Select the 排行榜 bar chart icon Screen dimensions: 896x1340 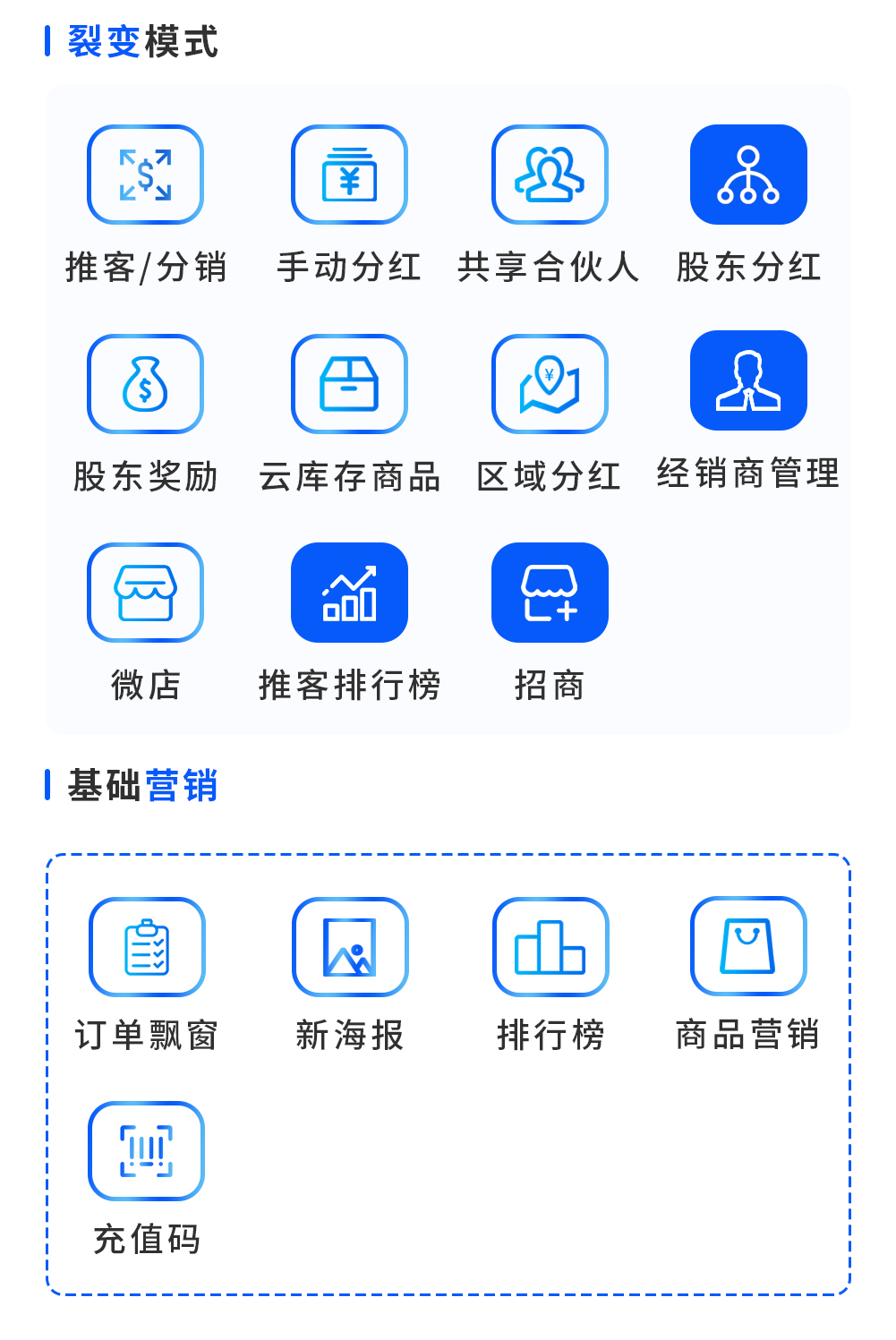pyautogui.click(x=550, y=947)
